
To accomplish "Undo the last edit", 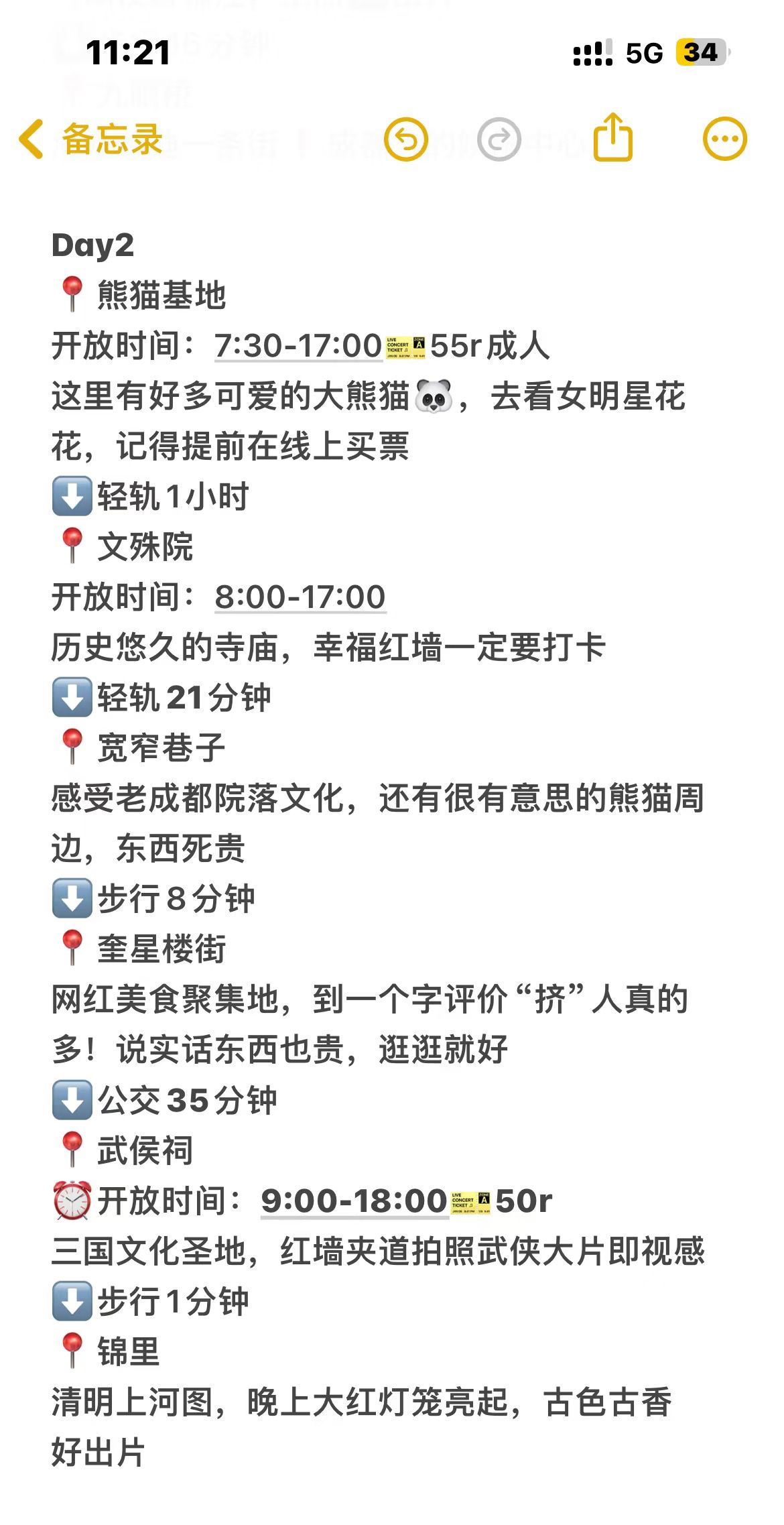I will point(405,139).
